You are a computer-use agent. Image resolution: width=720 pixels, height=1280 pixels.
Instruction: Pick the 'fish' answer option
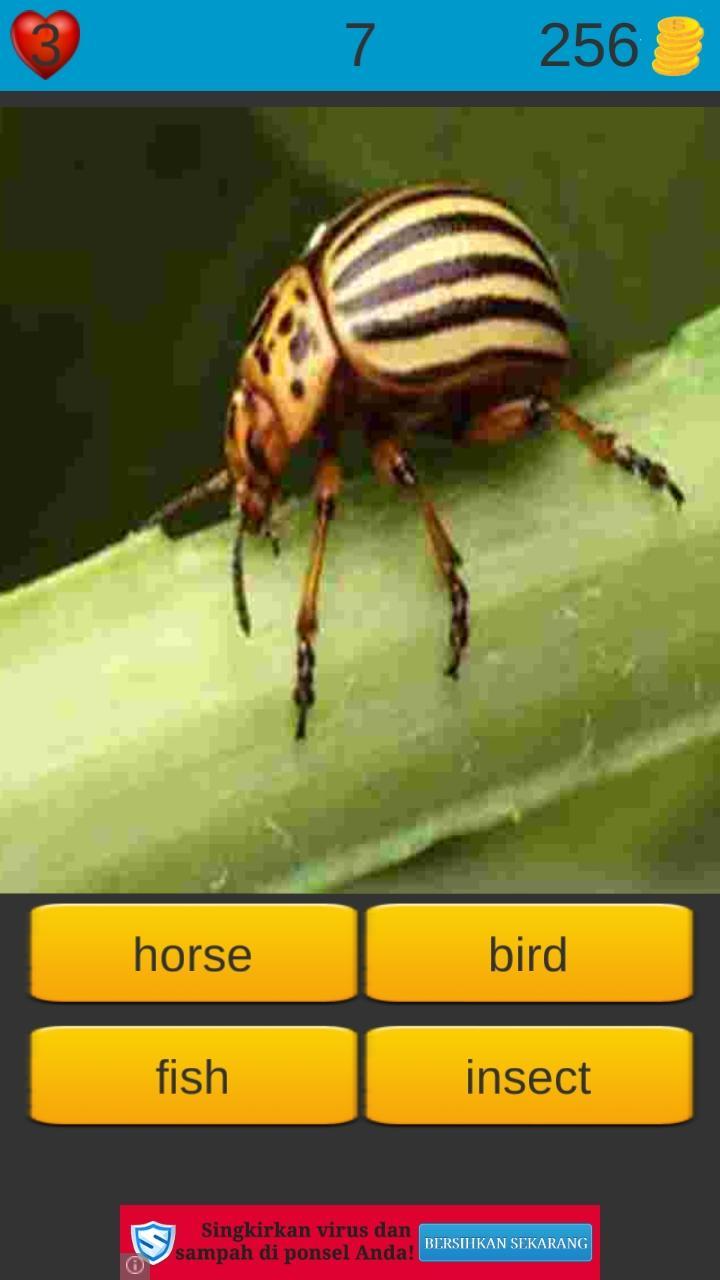pos(193,1076)
